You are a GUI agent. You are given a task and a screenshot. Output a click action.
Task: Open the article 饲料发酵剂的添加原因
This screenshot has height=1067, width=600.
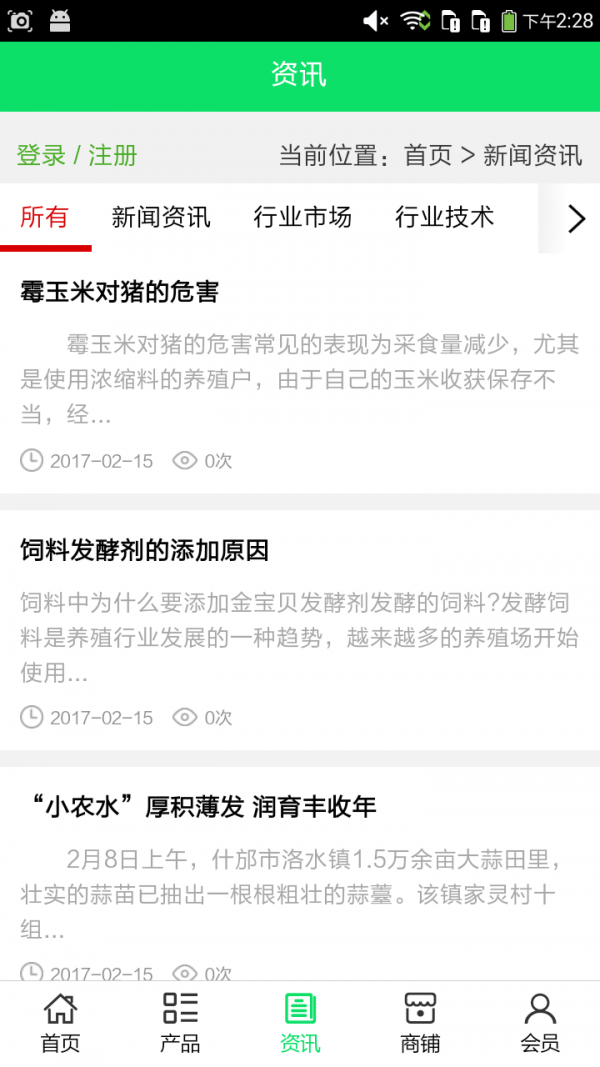coord(144,550)
